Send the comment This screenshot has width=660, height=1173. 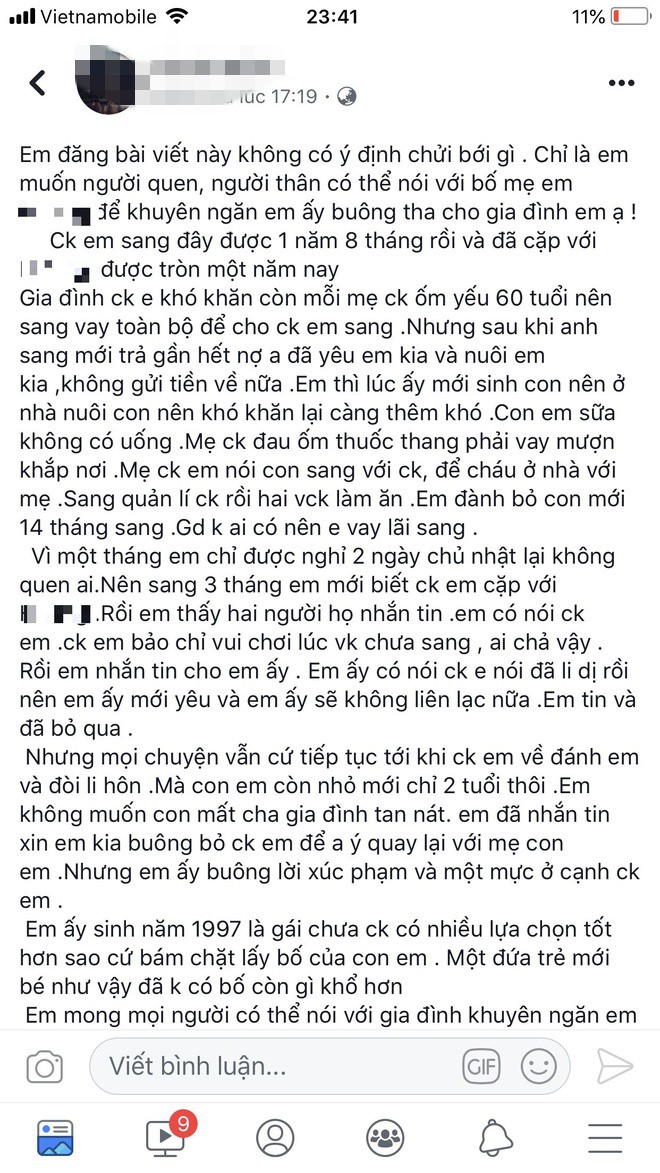[613, 1067]
